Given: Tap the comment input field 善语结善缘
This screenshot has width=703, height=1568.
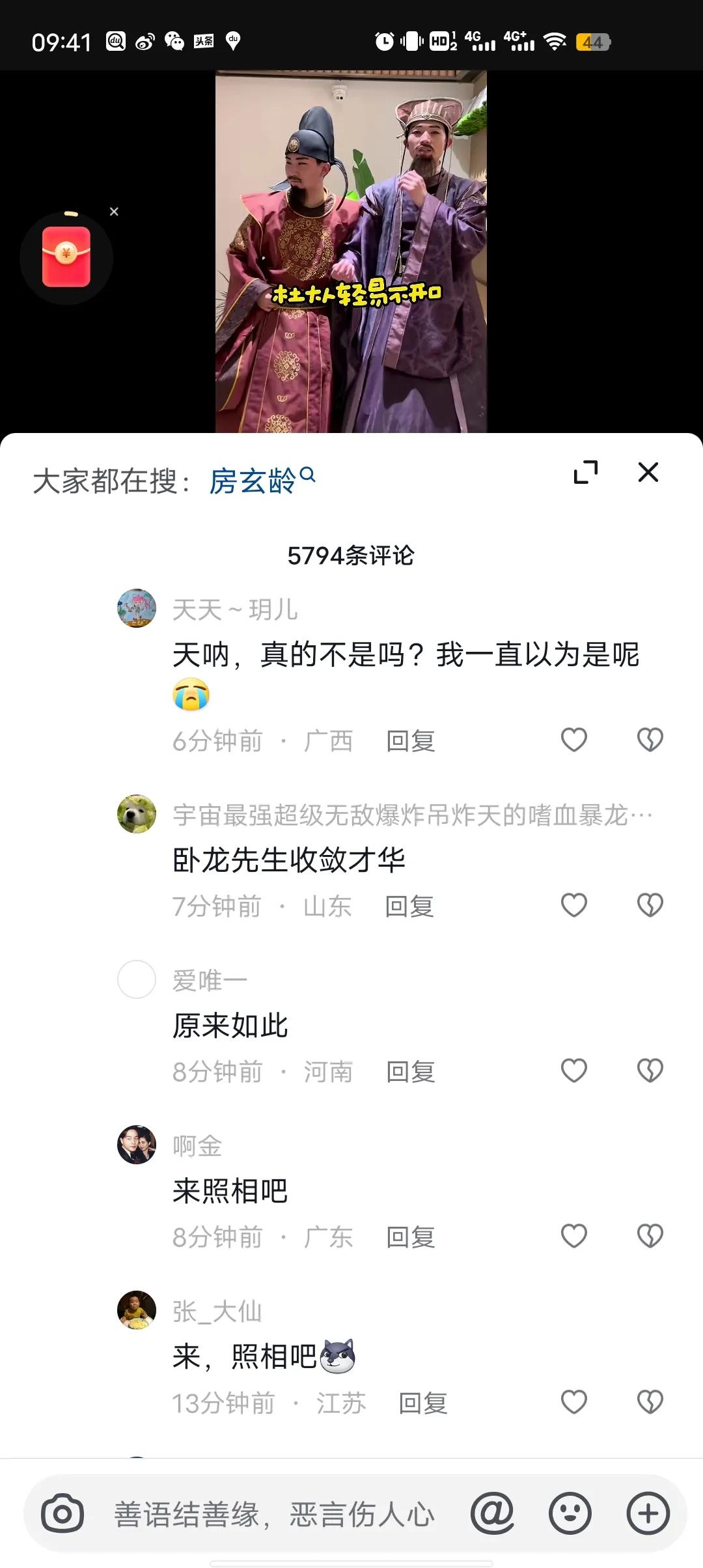Looking at the screenshot, I should (274, 1514).
